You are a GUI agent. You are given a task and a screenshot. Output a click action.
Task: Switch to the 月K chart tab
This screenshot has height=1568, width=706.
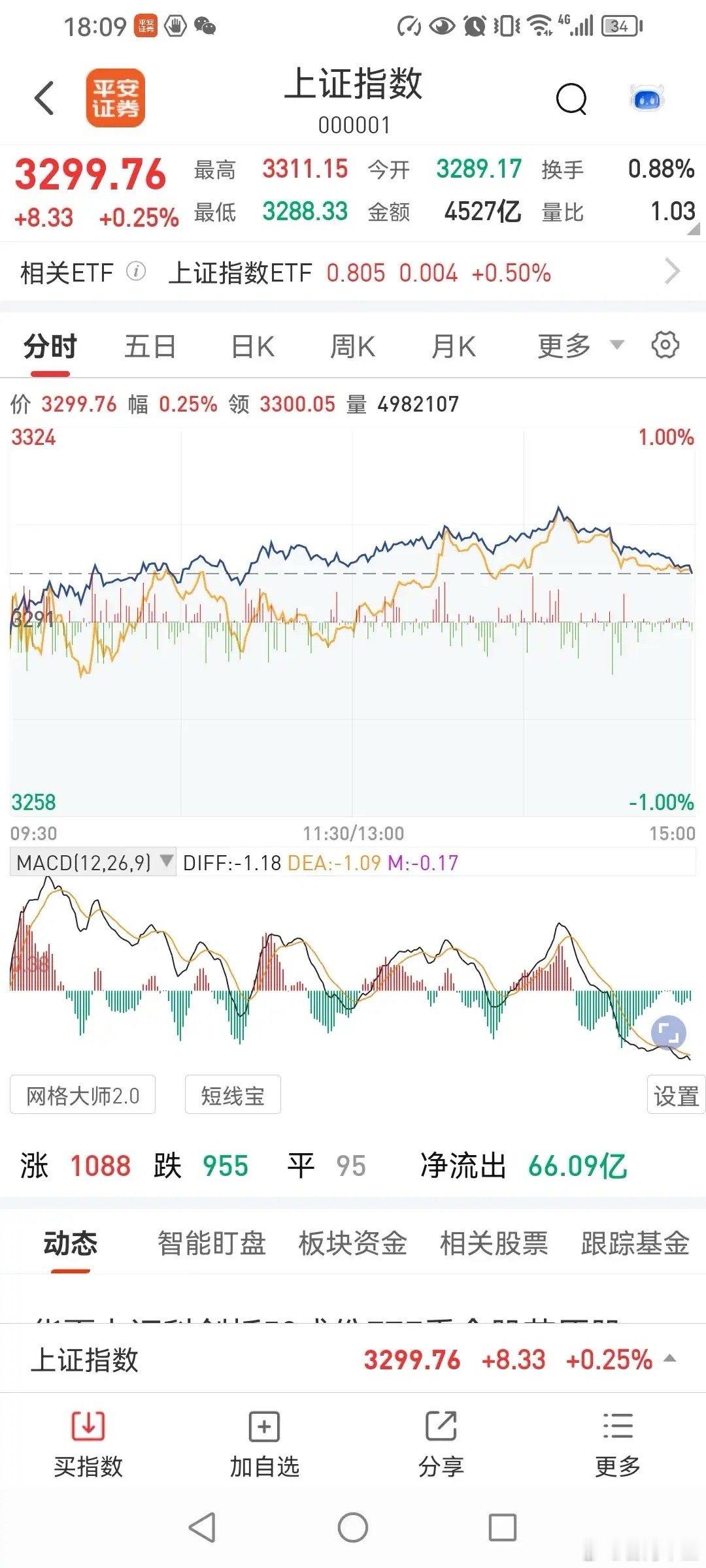click(453, 346)
